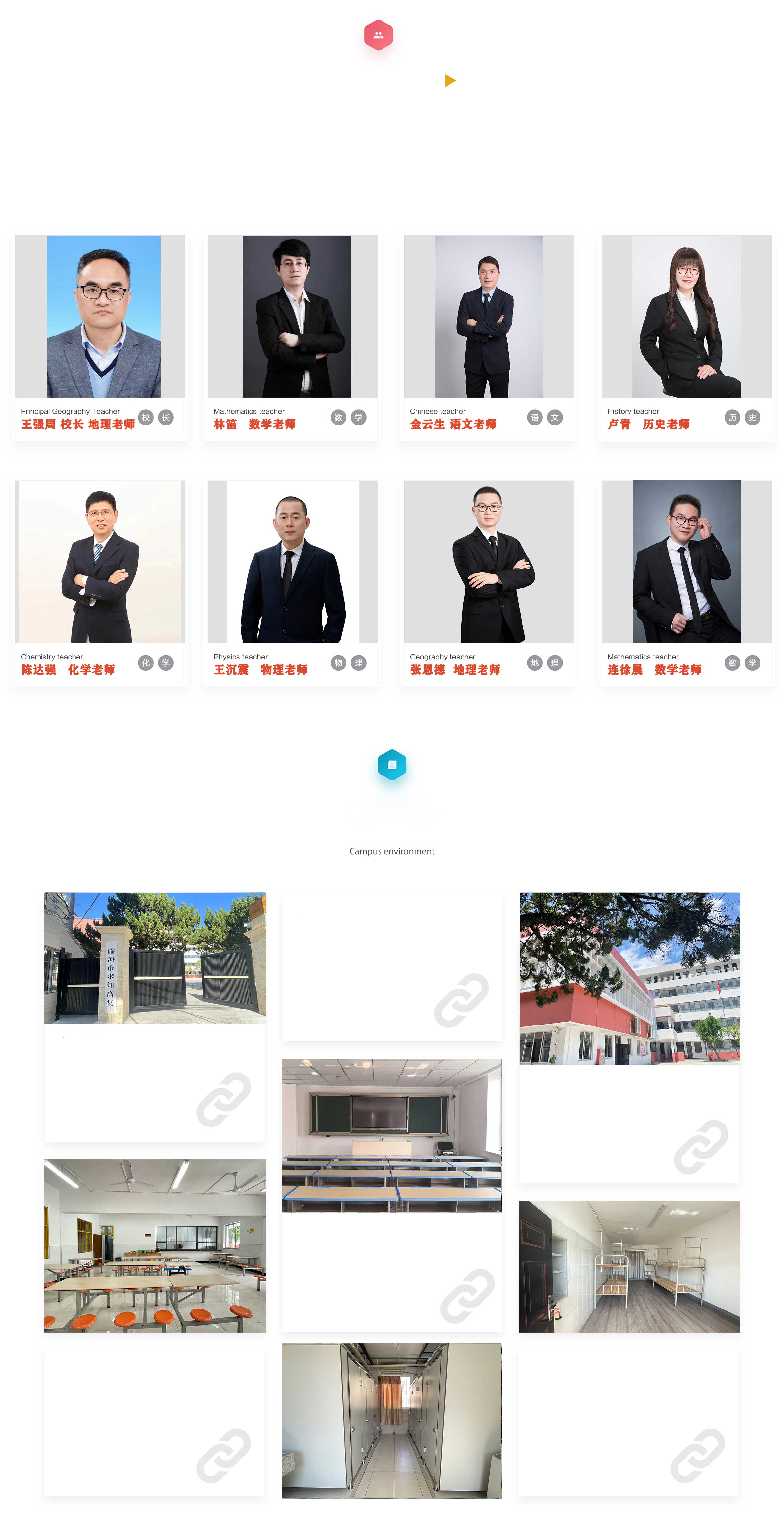Open the school gate campus photo
This screenshot has width=784, height=1534.
[155, 958]
